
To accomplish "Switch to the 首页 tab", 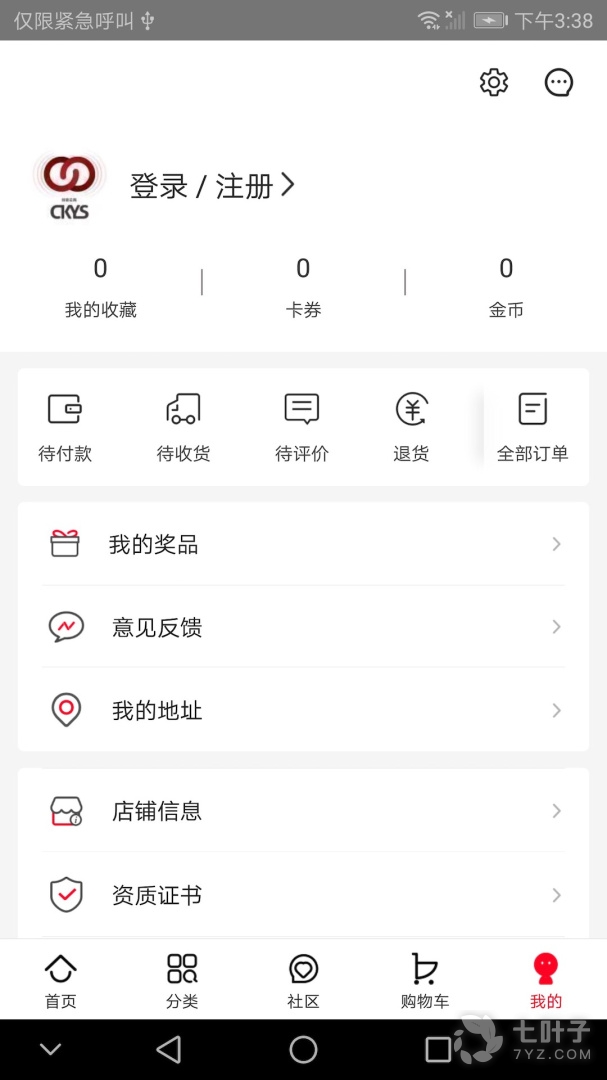I will click(61, 980).
